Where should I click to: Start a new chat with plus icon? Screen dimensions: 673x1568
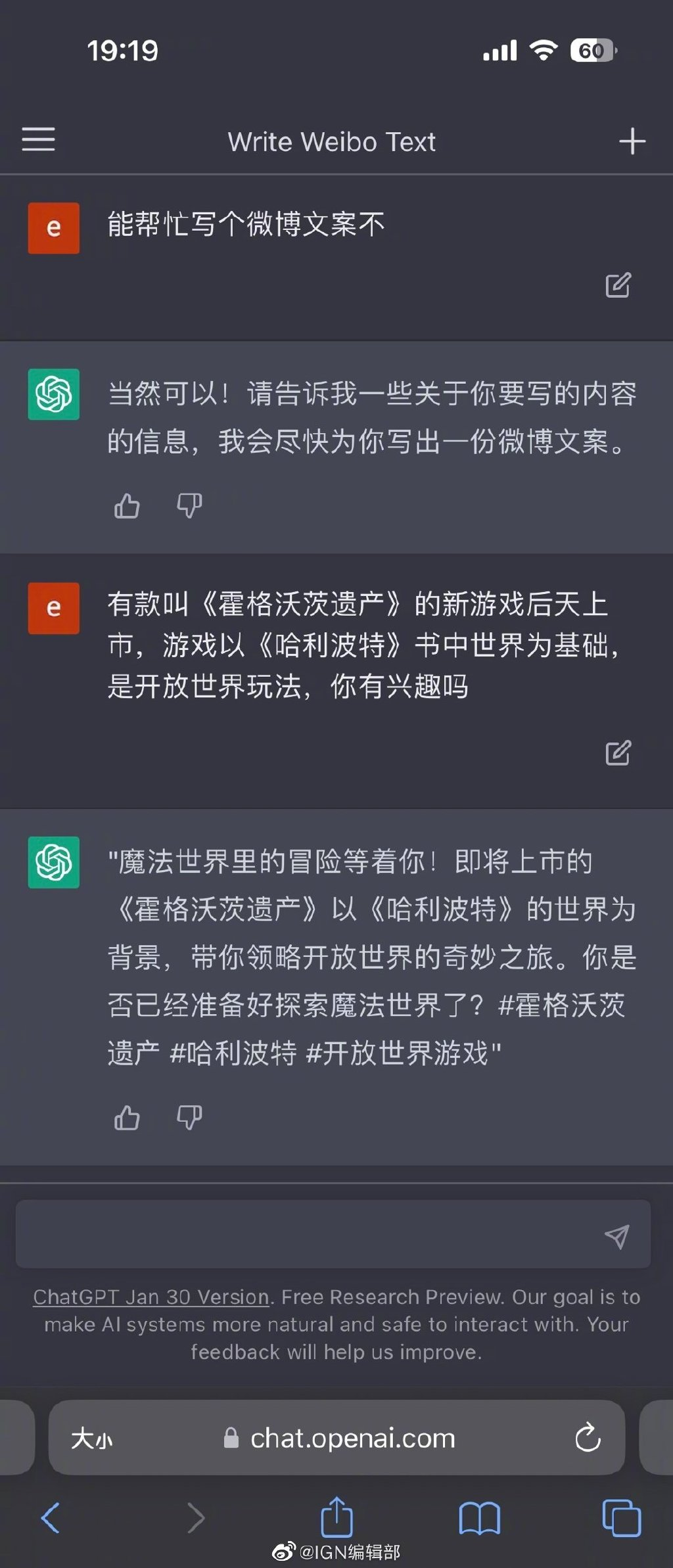pyautogui.click(x=632, y=141)
